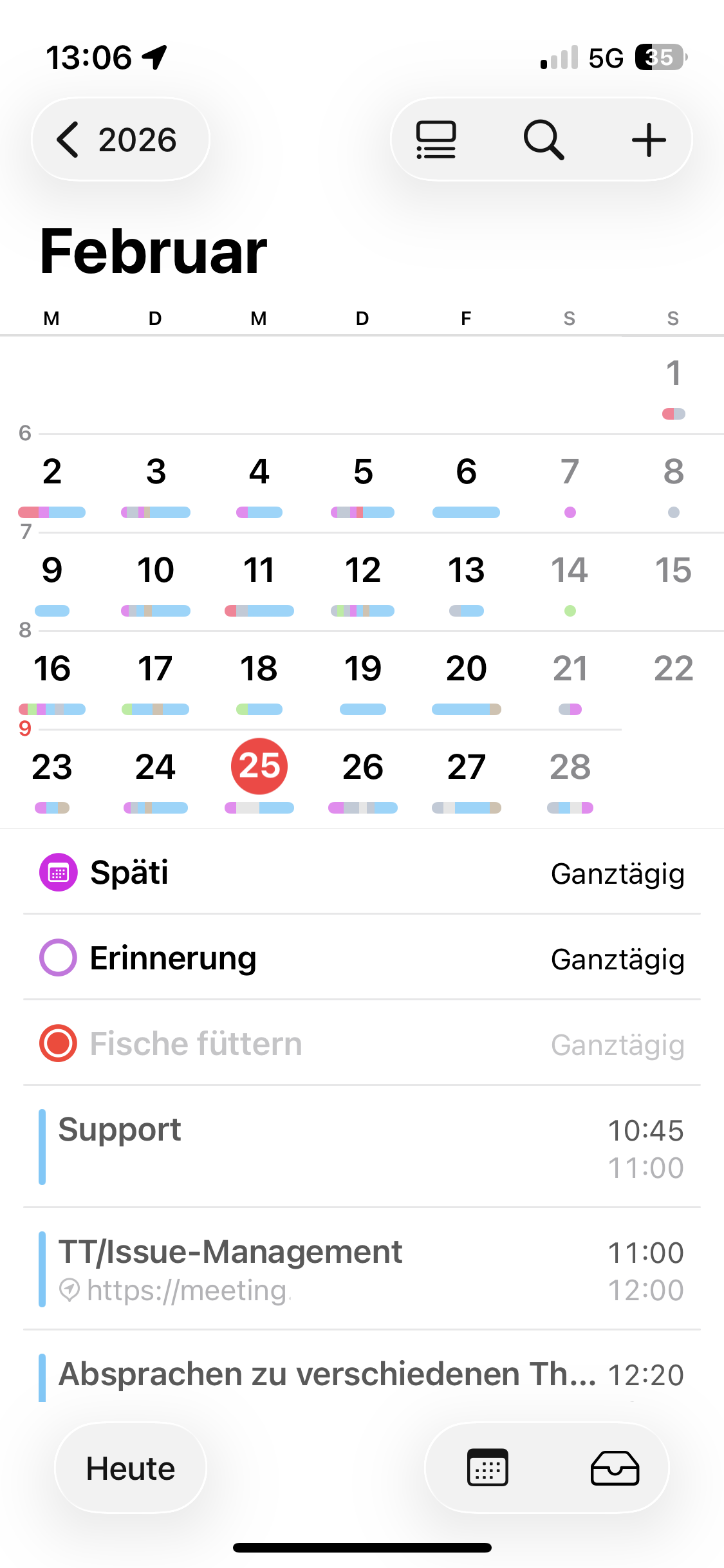Mark the Erinnerung reminder as done
This screenshot has width=724, height=1568.
pyautogui.click(x=58, y=958)
